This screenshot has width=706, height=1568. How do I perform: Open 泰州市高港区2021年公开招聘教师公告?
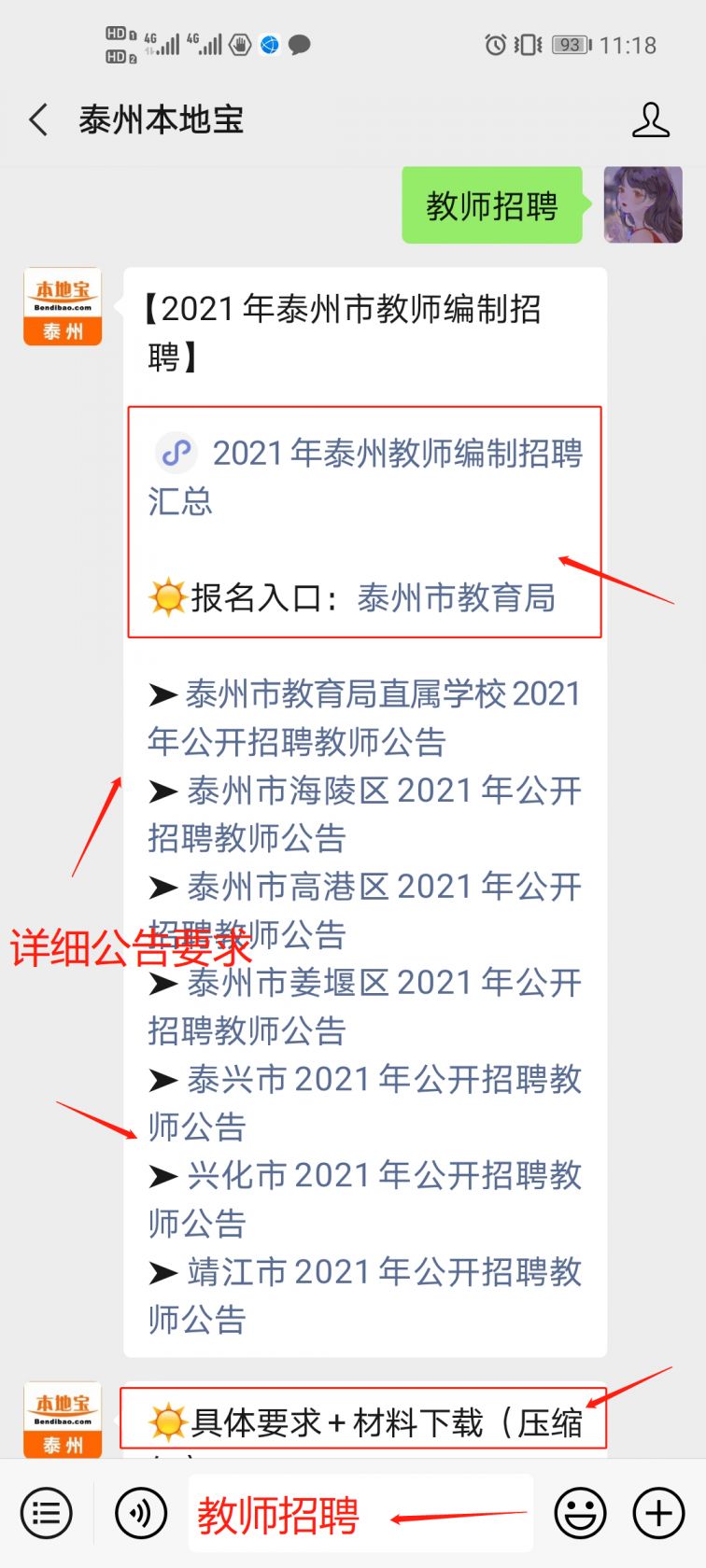pos(365,910)
